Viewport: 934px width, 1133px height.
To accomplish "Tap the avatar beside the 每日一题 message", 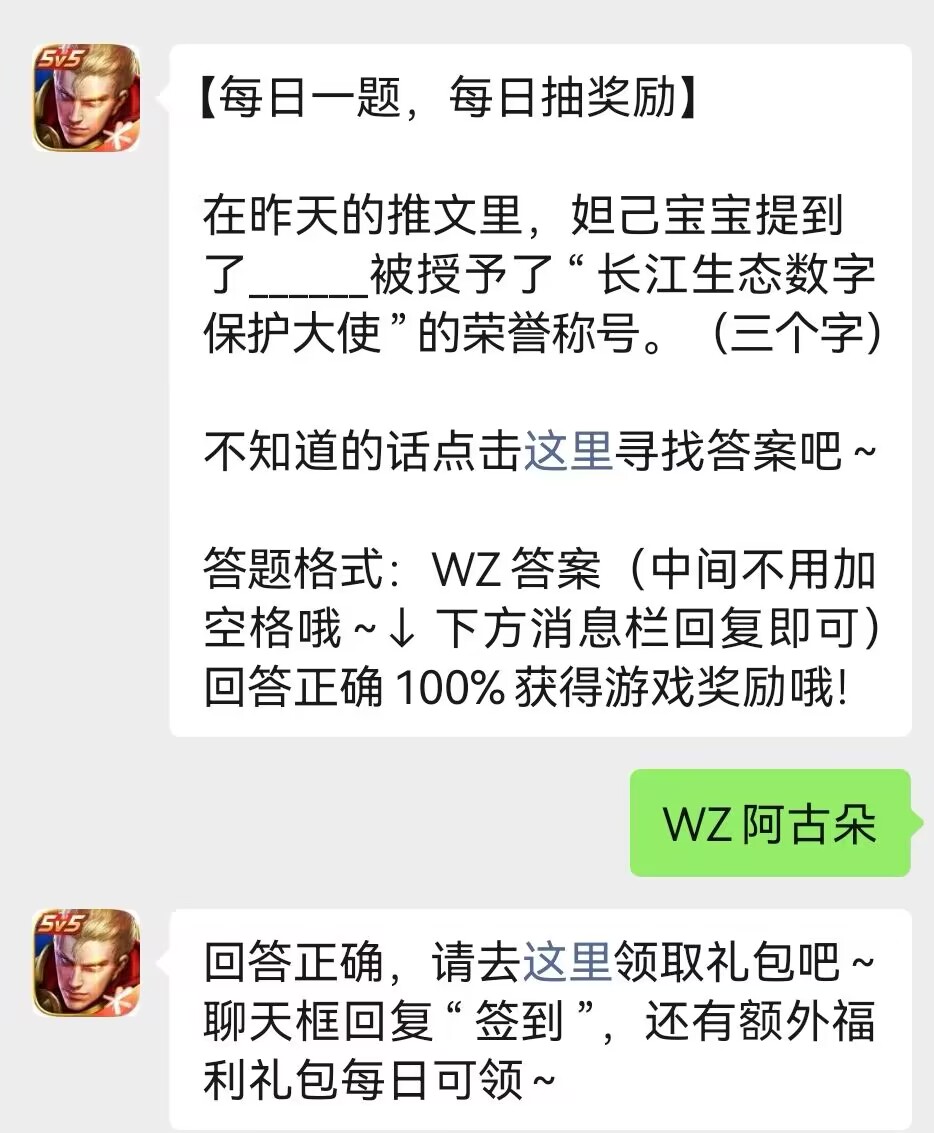I will [86, 98].
